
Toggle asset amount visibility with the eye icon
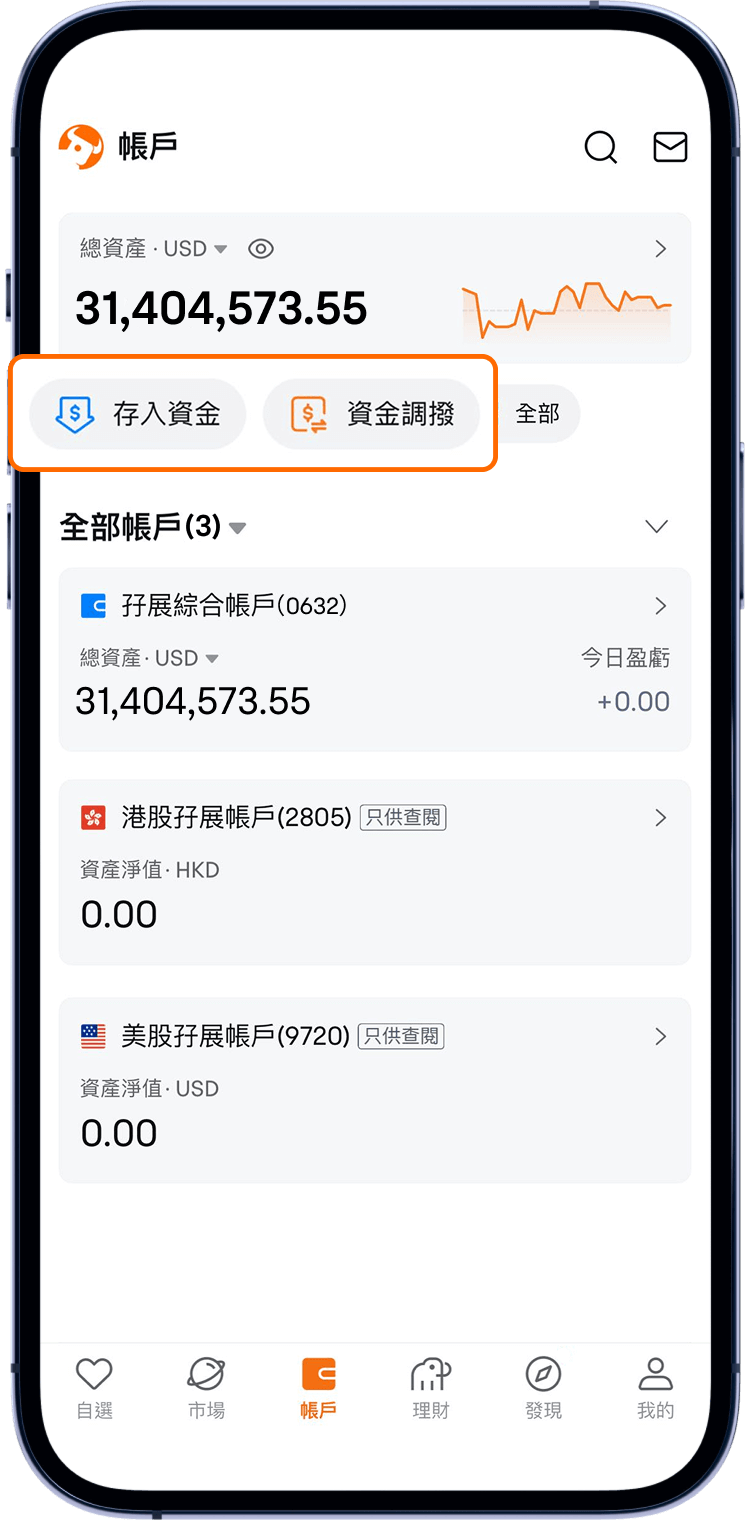[260, 248]
